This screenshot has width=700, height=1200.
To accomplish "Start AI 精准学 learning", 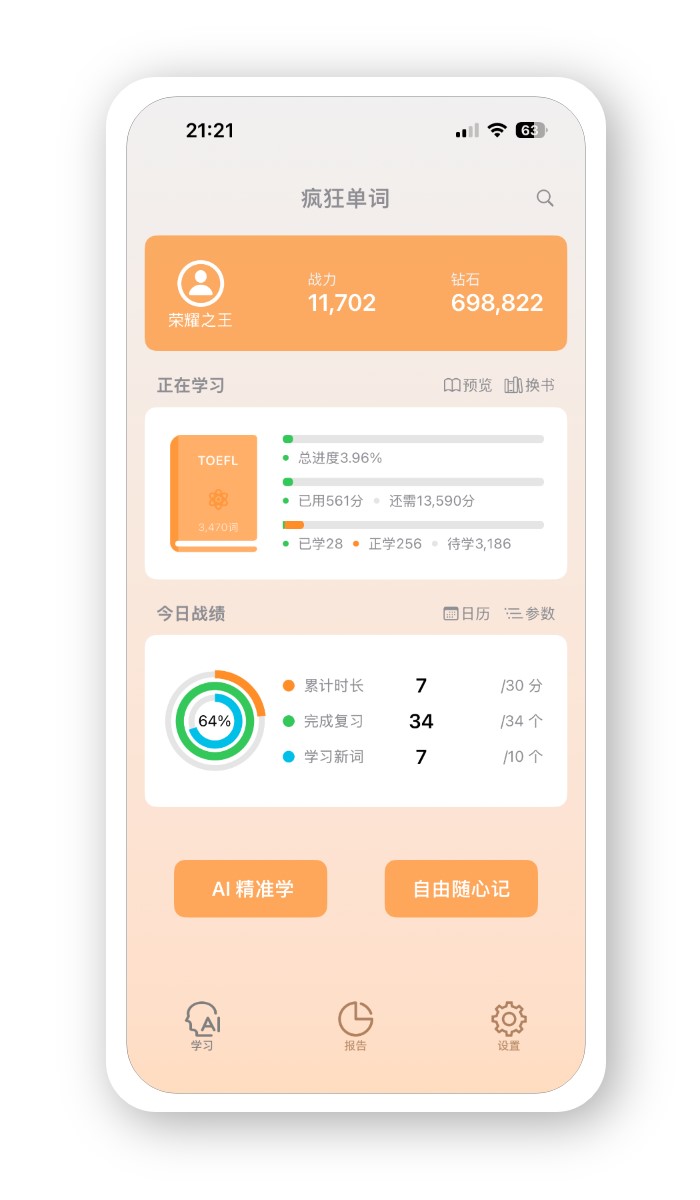I will (250, 888).
